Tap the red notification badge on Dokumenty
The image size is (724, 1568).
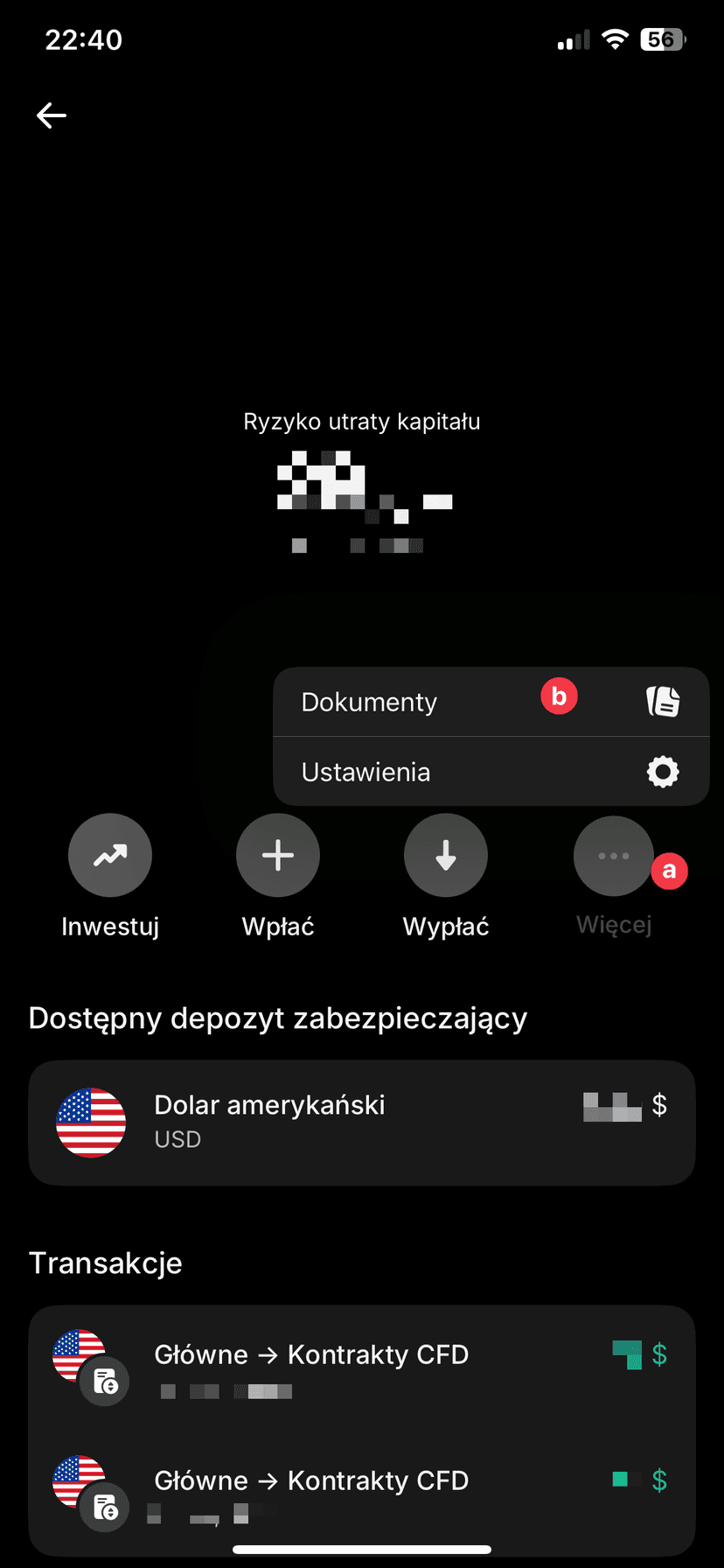tap(559, 696)
